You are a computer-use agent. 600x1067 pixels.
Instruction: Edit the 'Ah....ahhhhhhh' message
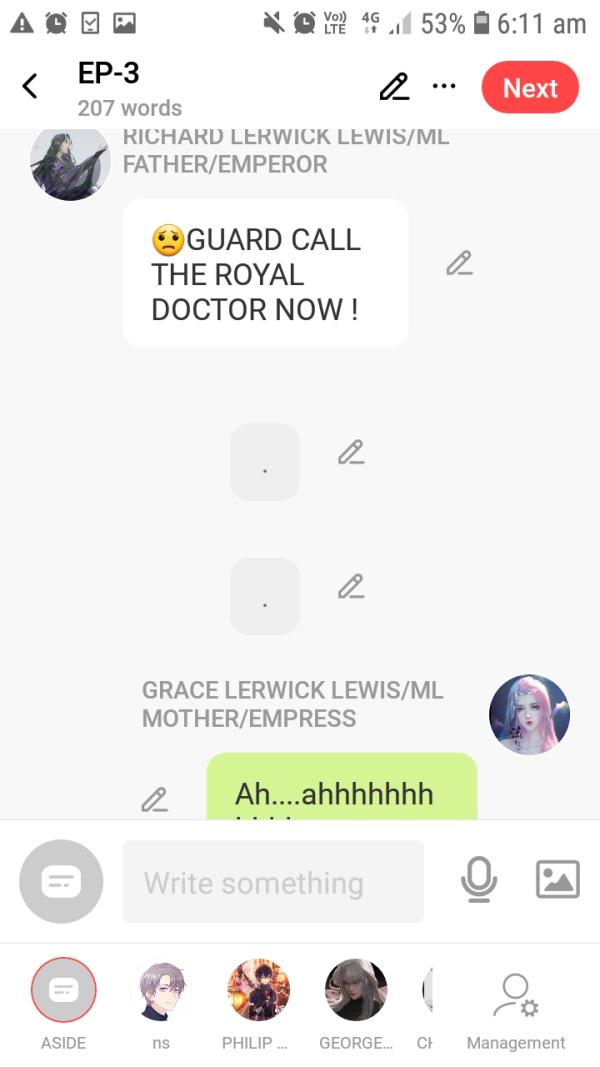tap(154, 799)
